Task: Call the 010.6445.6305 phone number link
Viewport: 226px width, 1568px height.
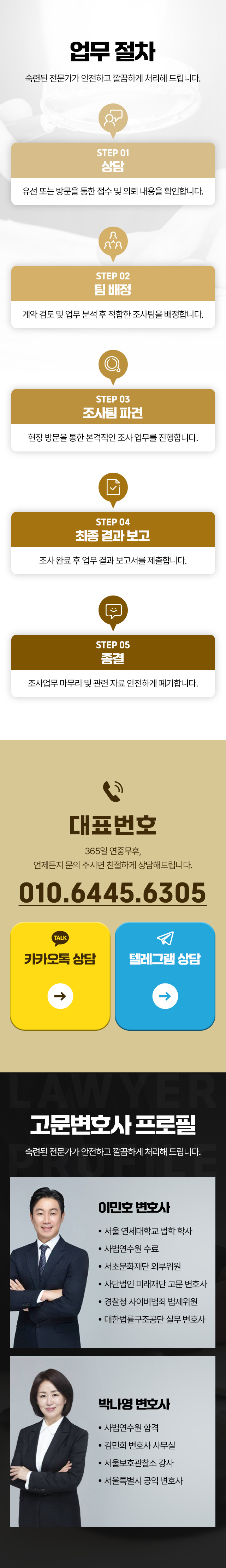Action: [x=113, y=892]
